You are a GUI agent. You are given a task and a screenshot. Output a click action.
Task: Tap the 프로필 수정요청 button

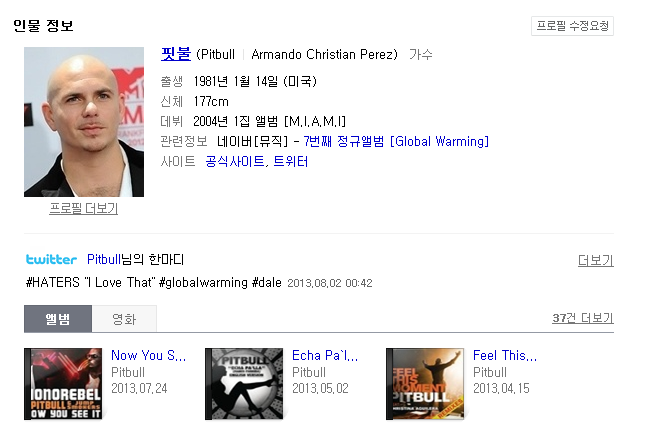572,26
